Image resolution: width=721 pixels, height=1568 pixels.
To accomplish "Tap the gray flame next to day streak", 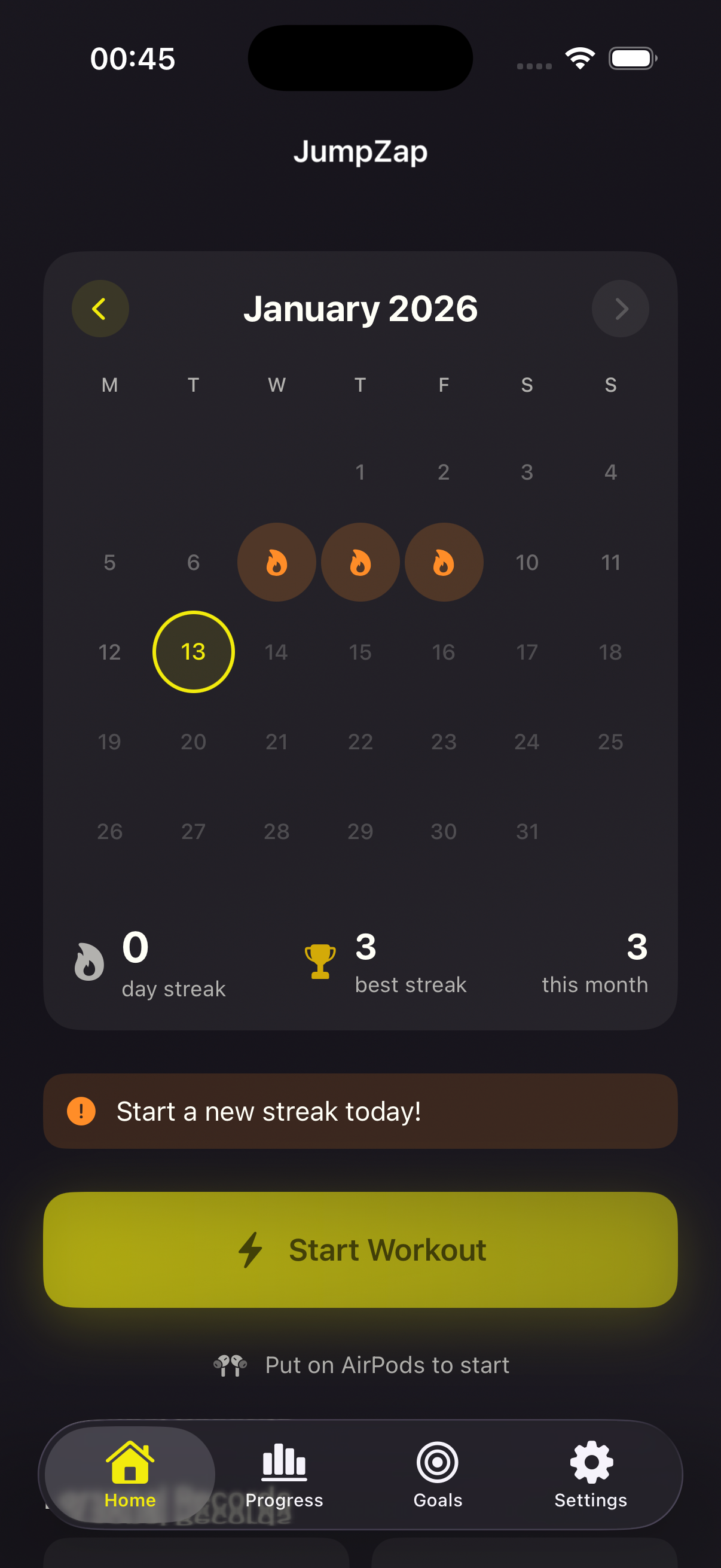I will click(x=89, y=962).
